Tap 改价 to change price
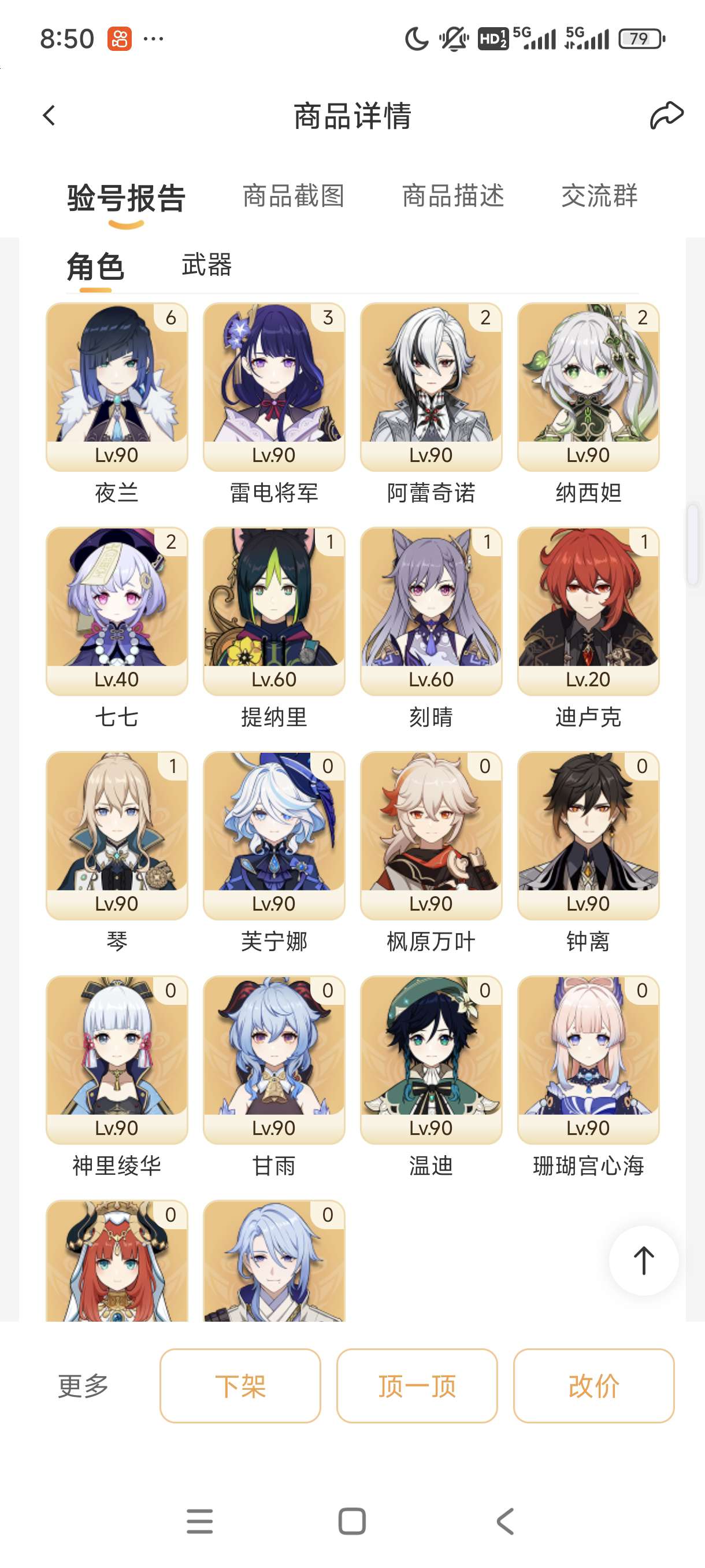Viewport: 705px width, 1568px height. coord(593,1386)
